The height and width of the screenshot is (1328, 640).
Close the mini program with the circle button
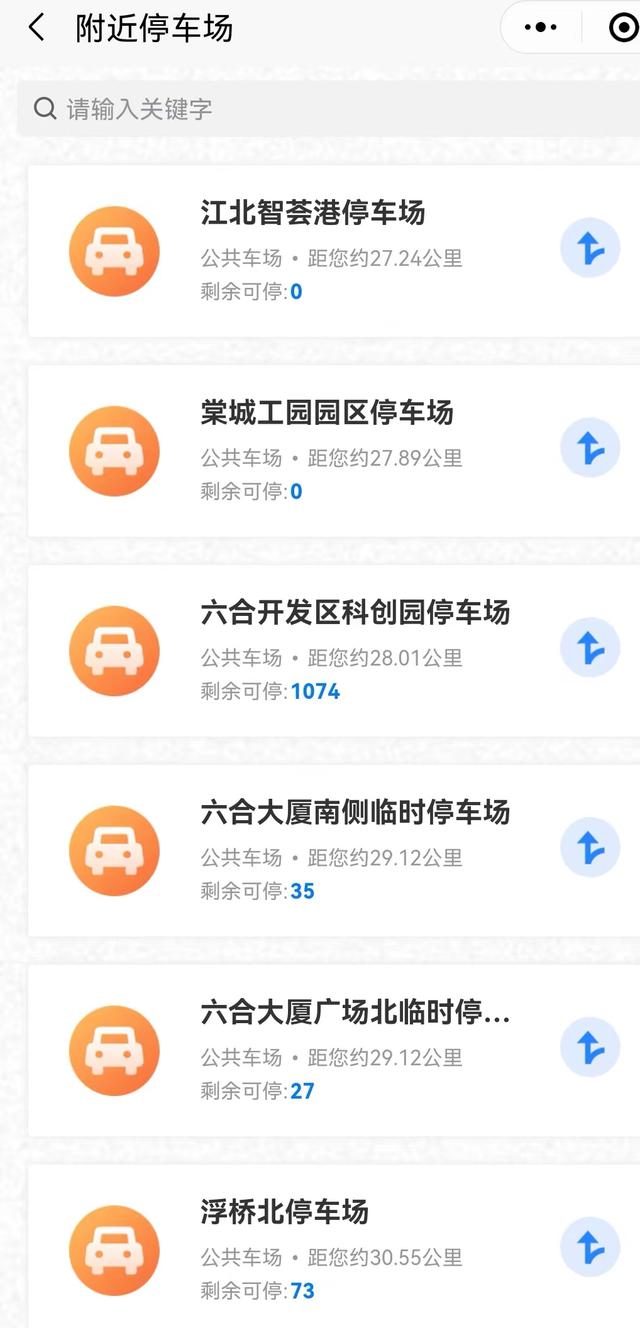[x=623, y=28]
